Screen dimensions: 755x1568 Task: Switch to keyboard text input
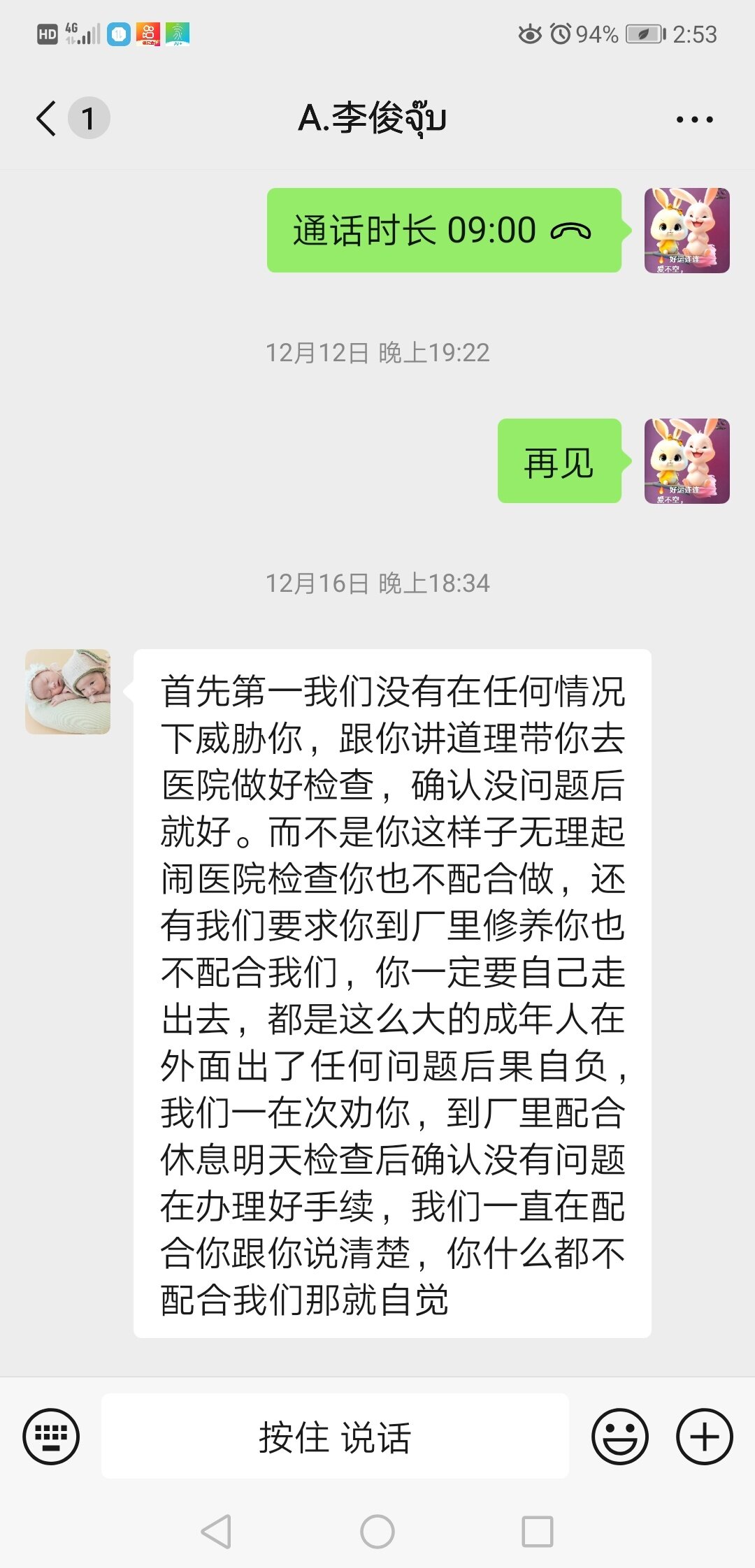(51, 1436)
